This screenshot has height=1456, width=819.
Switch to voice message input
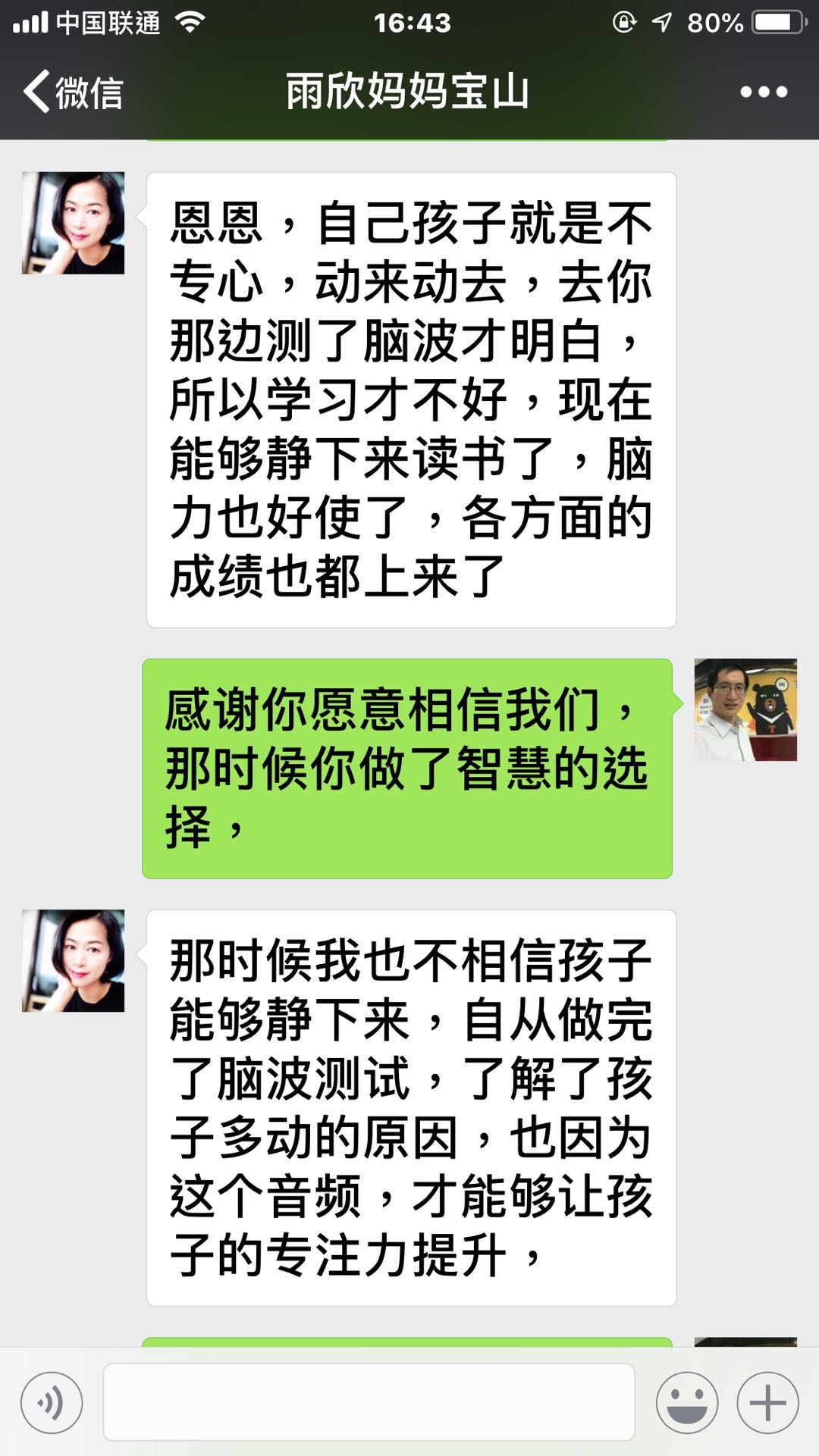(52, 1402)
